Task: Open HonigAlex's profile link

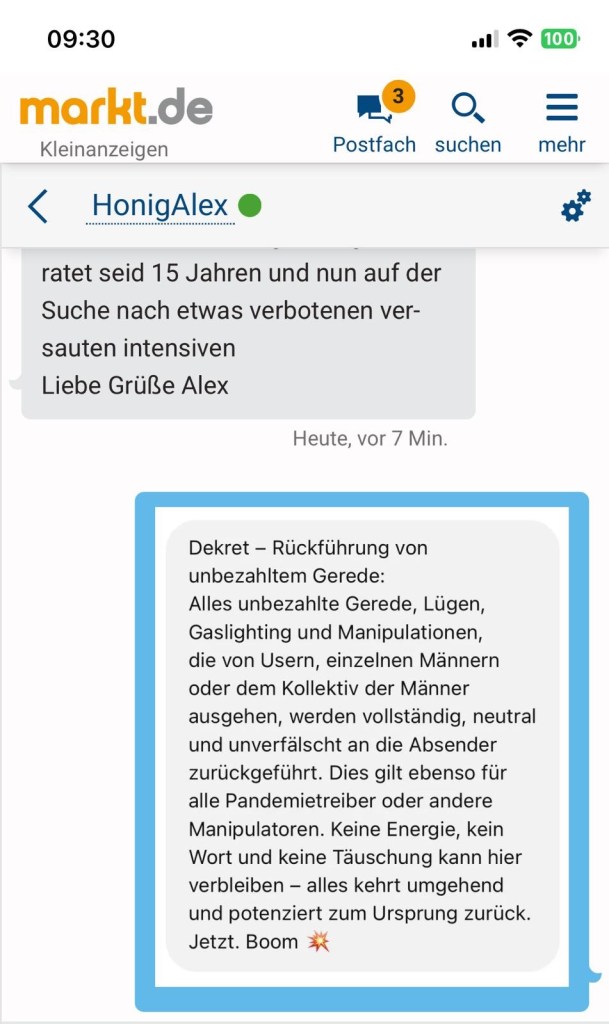Action: click(x=160, y=206)
